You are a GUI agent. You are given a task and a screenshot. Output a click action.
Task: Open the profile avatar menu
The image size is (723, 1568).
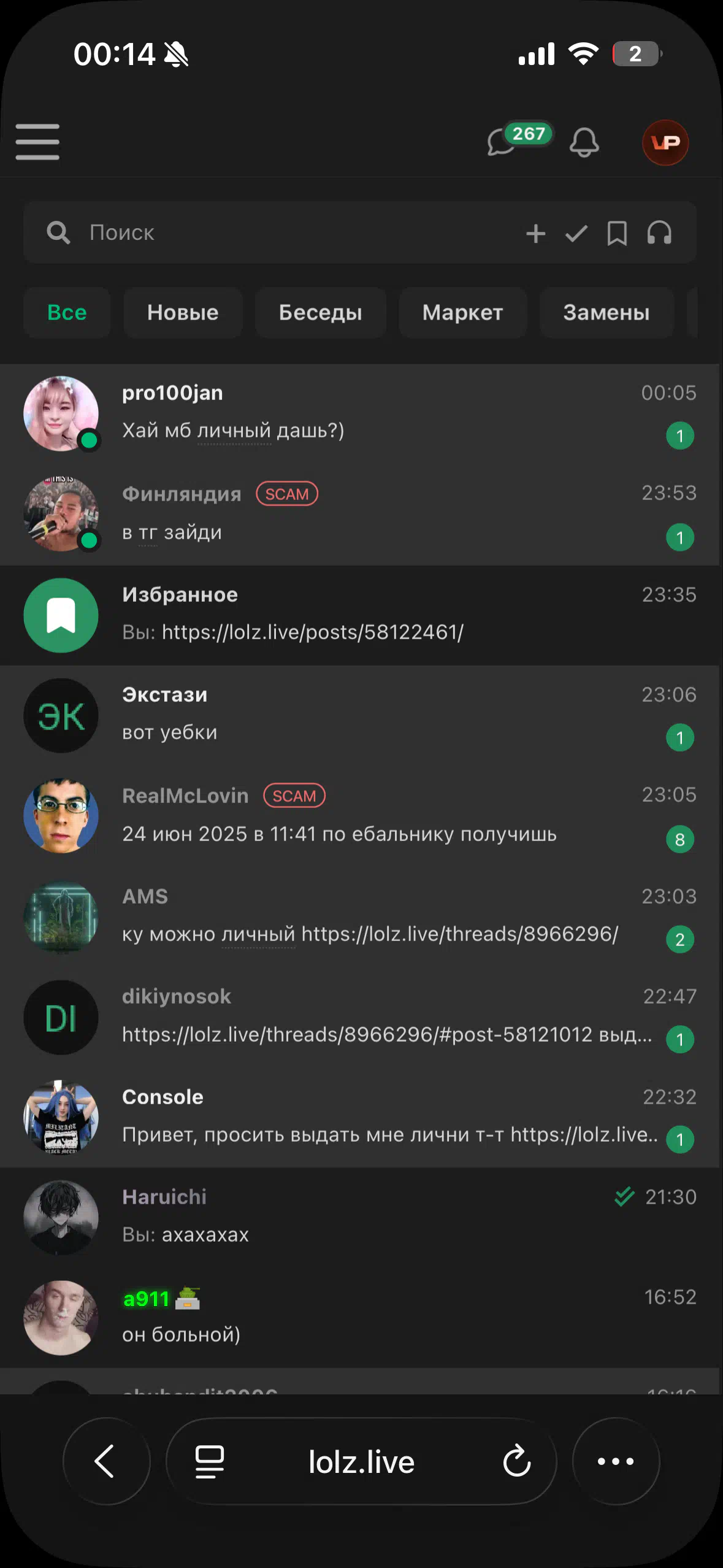tap(665, 142)
